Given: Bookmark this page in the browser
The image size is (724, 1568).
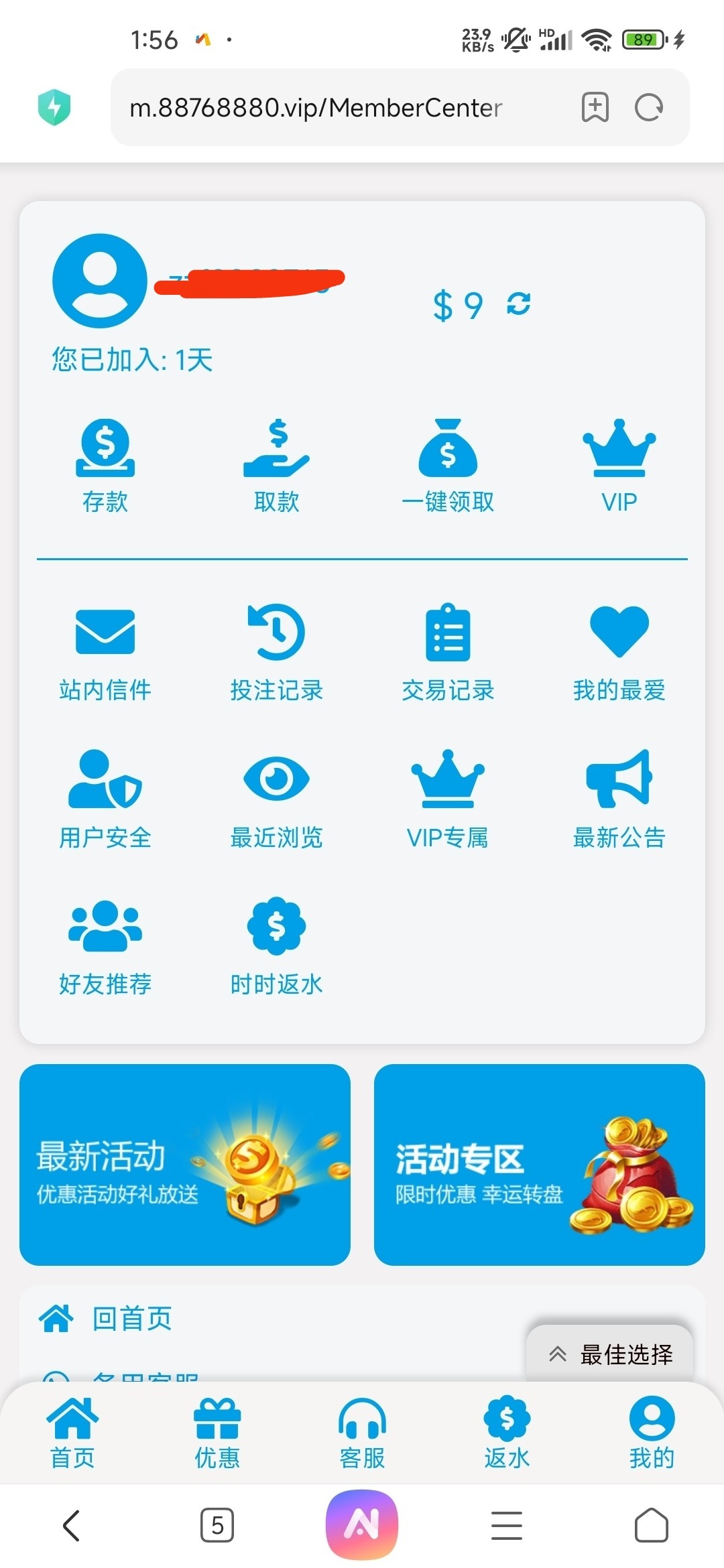Looking at the screenshot, I should point(595,107).
